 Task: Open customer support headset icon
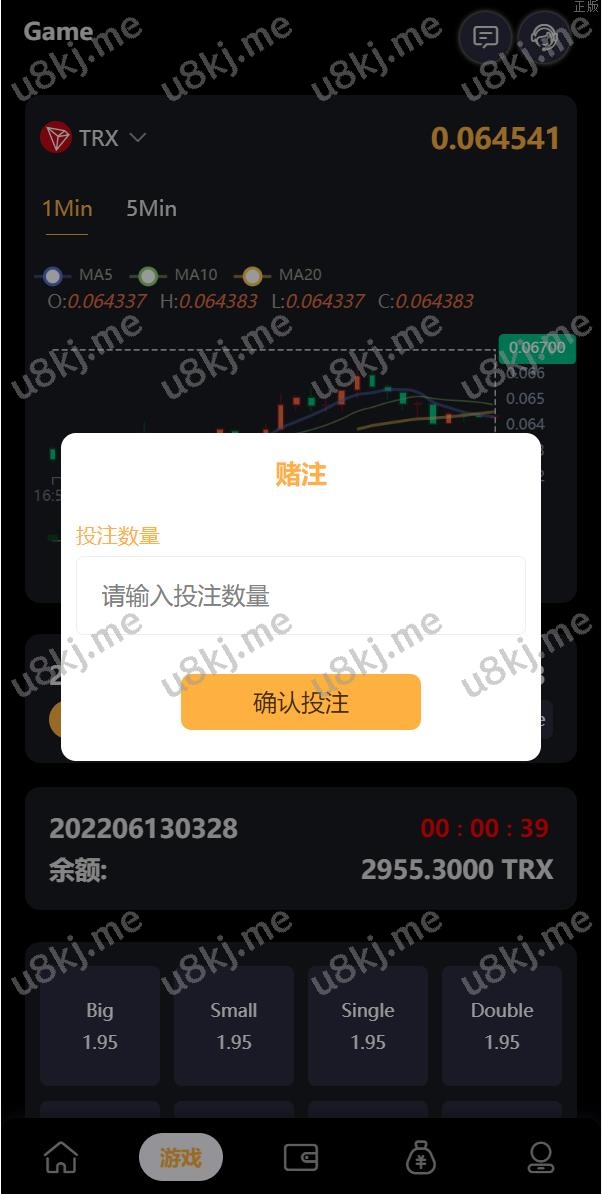pyautogui.click(x=543, y=38)
